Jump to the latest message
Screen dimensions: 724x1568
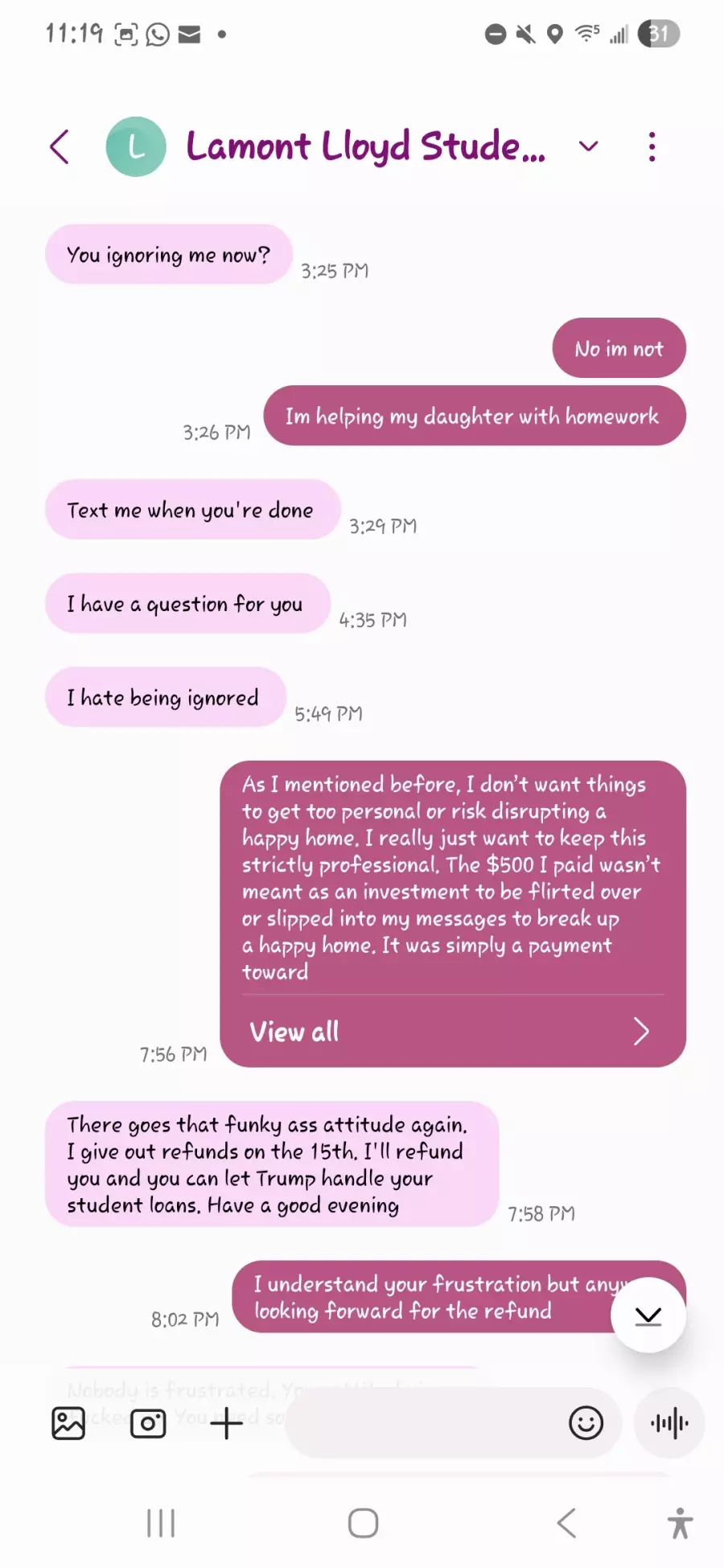648,1316
